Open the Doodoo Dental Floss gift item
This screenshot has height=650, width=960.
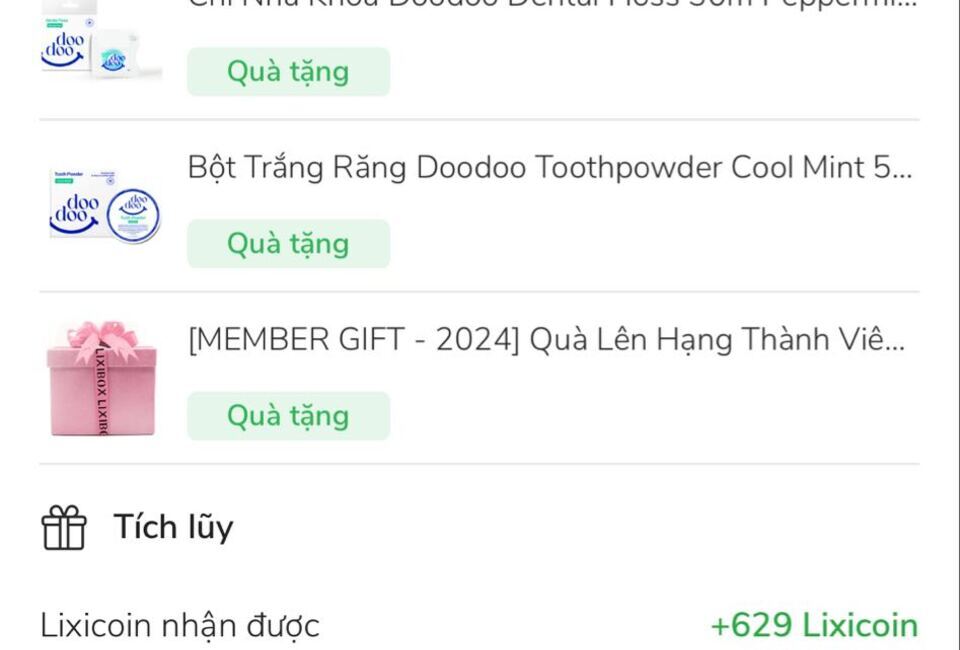pyautogui.click(x=548, y=8)
